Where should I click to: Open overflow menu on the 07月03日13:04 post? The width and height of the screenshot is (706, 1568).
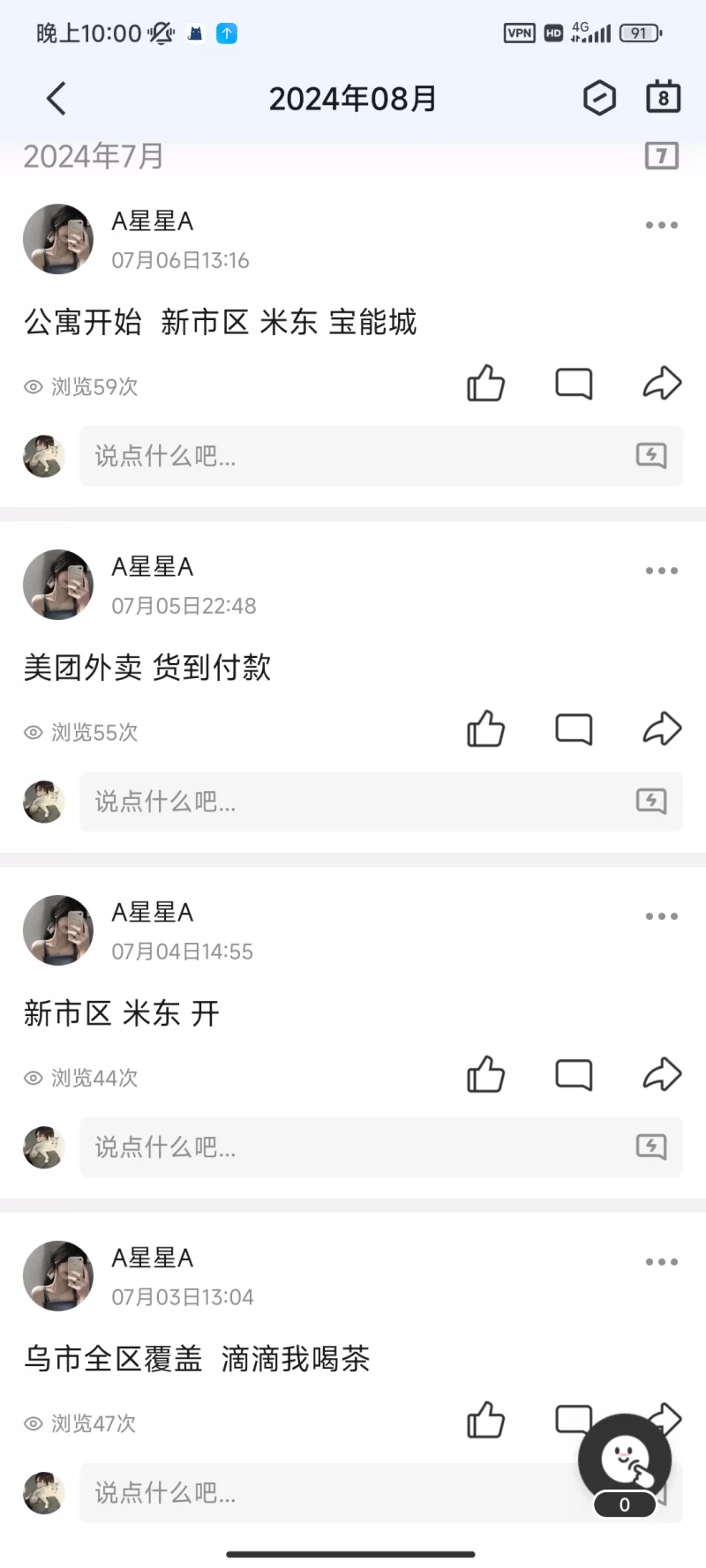point(661,1263)
